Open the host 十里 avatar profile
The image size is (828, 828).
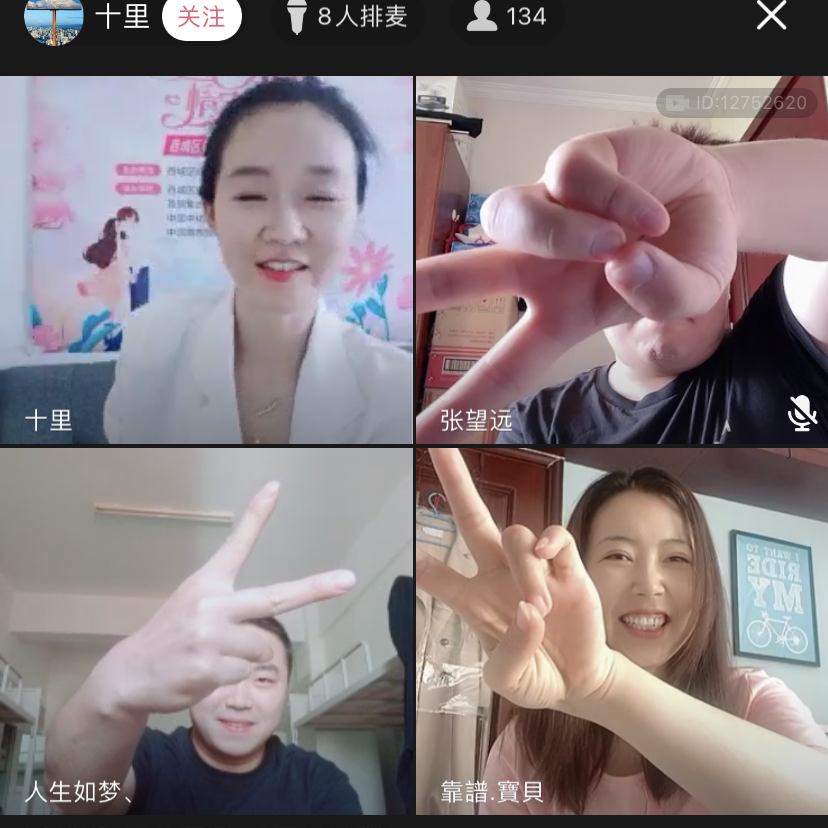point(53,18)
